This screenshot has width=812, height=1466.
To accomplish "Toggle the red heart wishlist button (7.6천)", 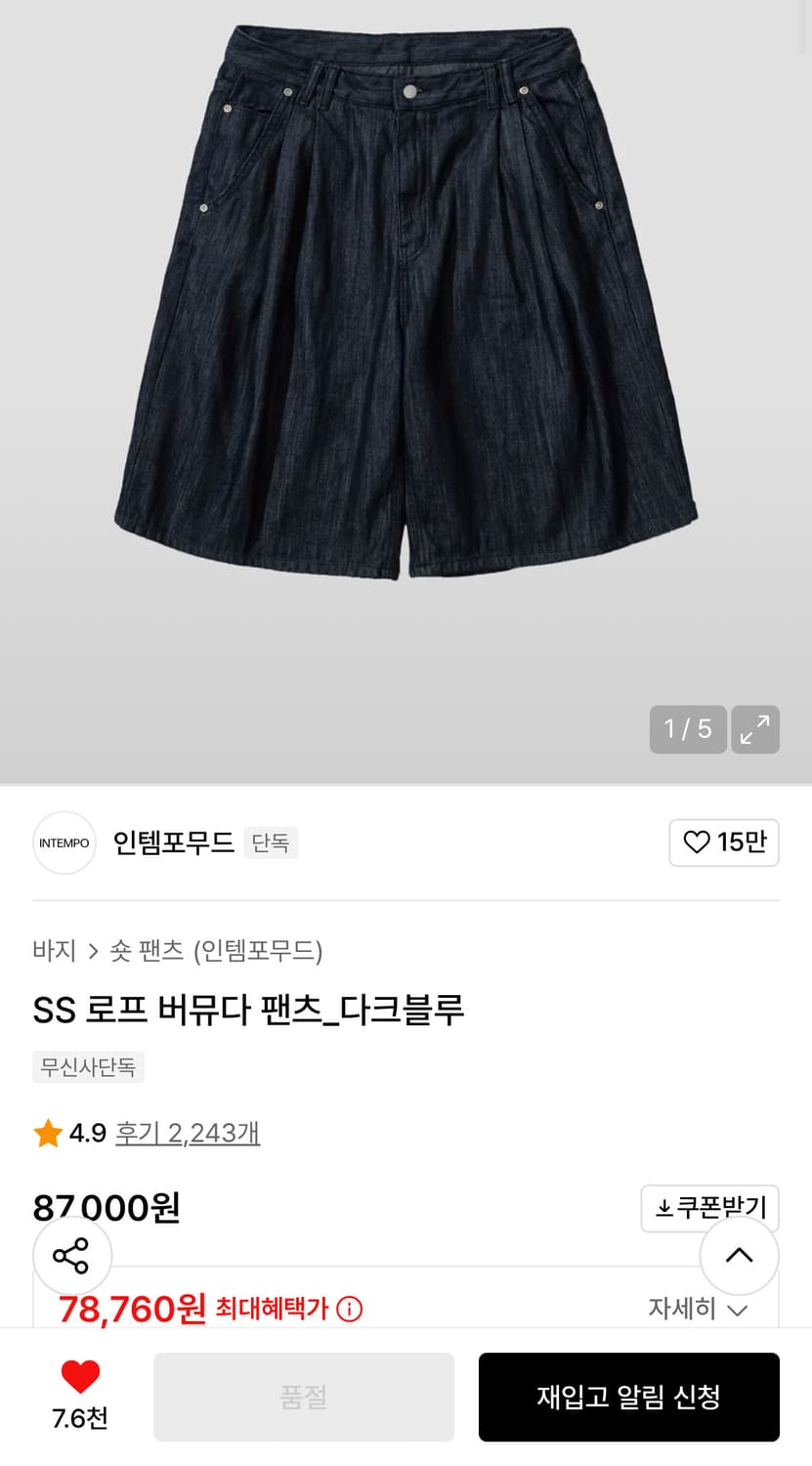I will [80, 1378].
